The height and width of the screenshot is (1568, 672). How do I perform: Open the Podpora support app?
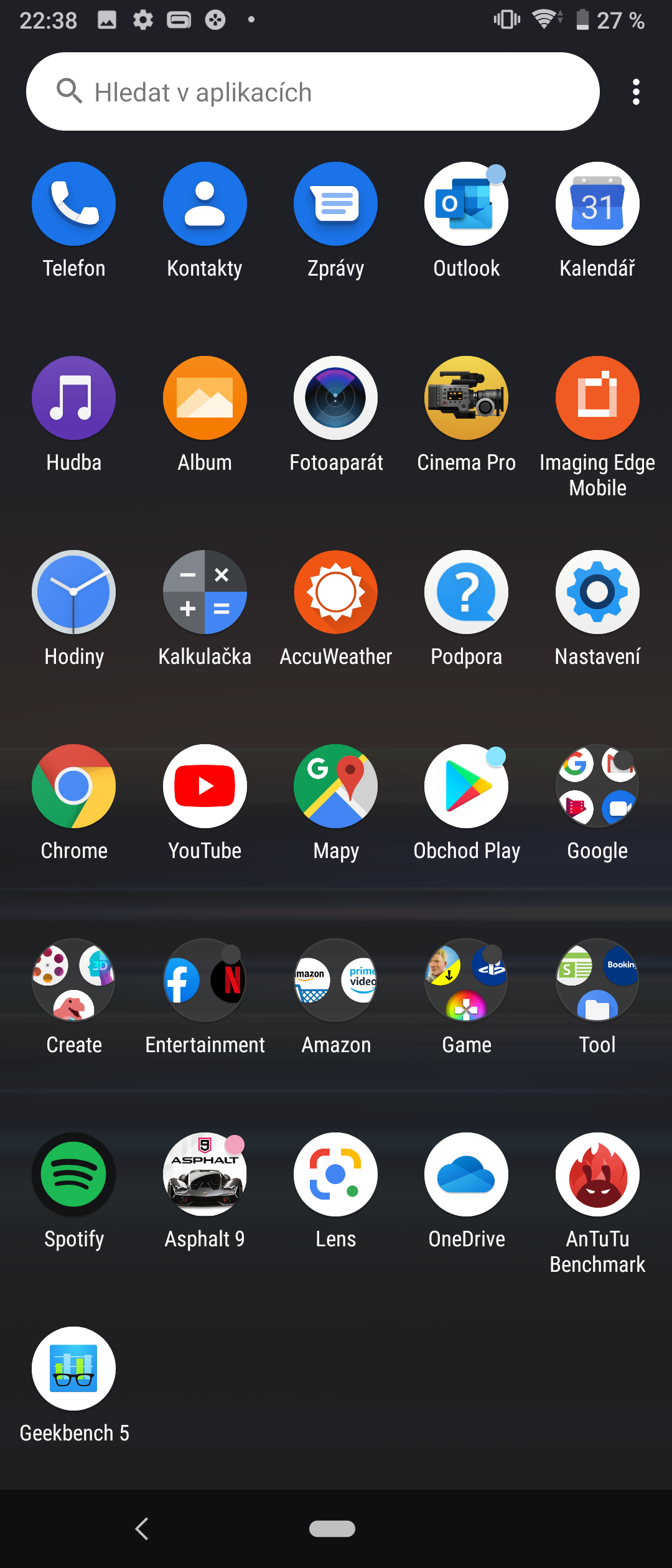coord(466,592)
